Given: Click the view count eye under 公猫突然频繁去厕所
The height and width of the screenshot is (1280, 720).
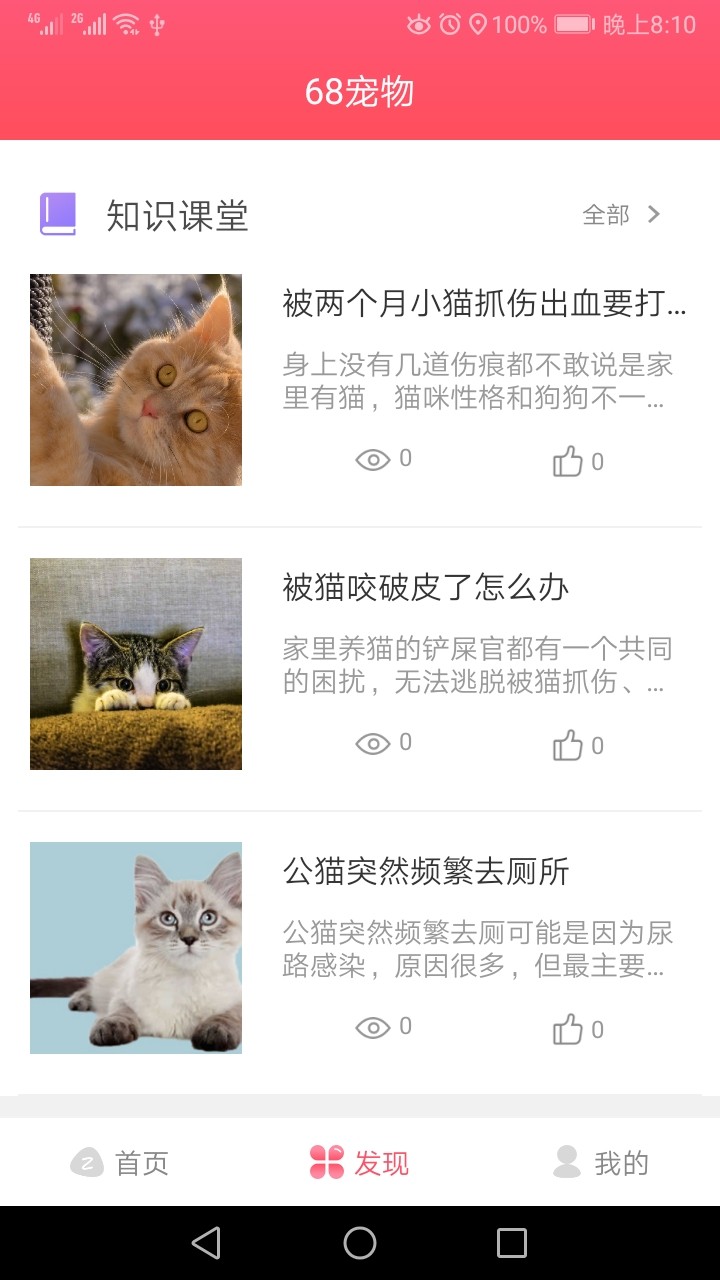Looking at the screenshot, I should pos(374,1028).
